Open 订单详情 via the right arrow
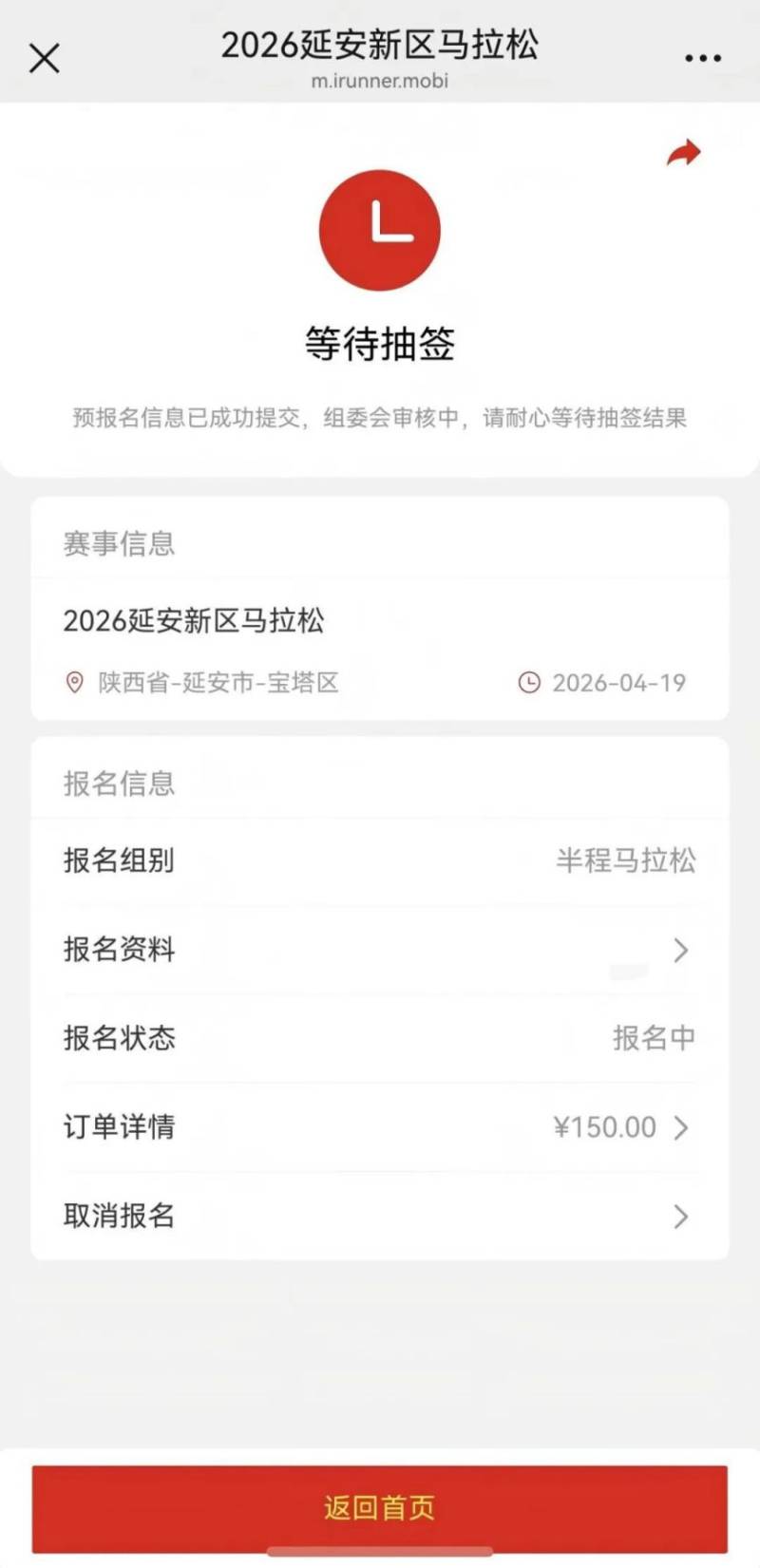Screen dimensions: 760x1568 coord(680,1128)
